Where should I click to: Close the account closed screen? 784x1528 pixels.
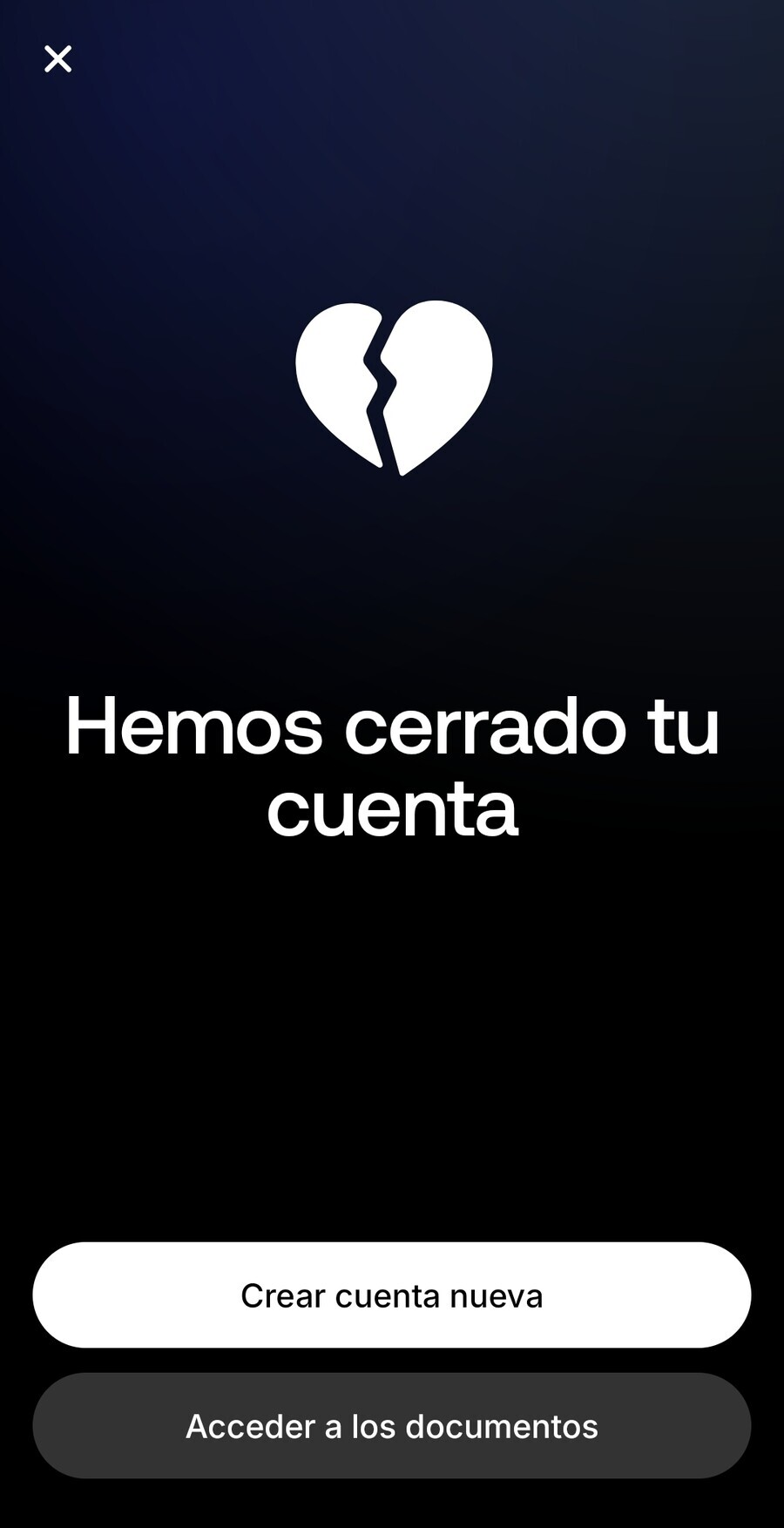(x=57, y=59)
